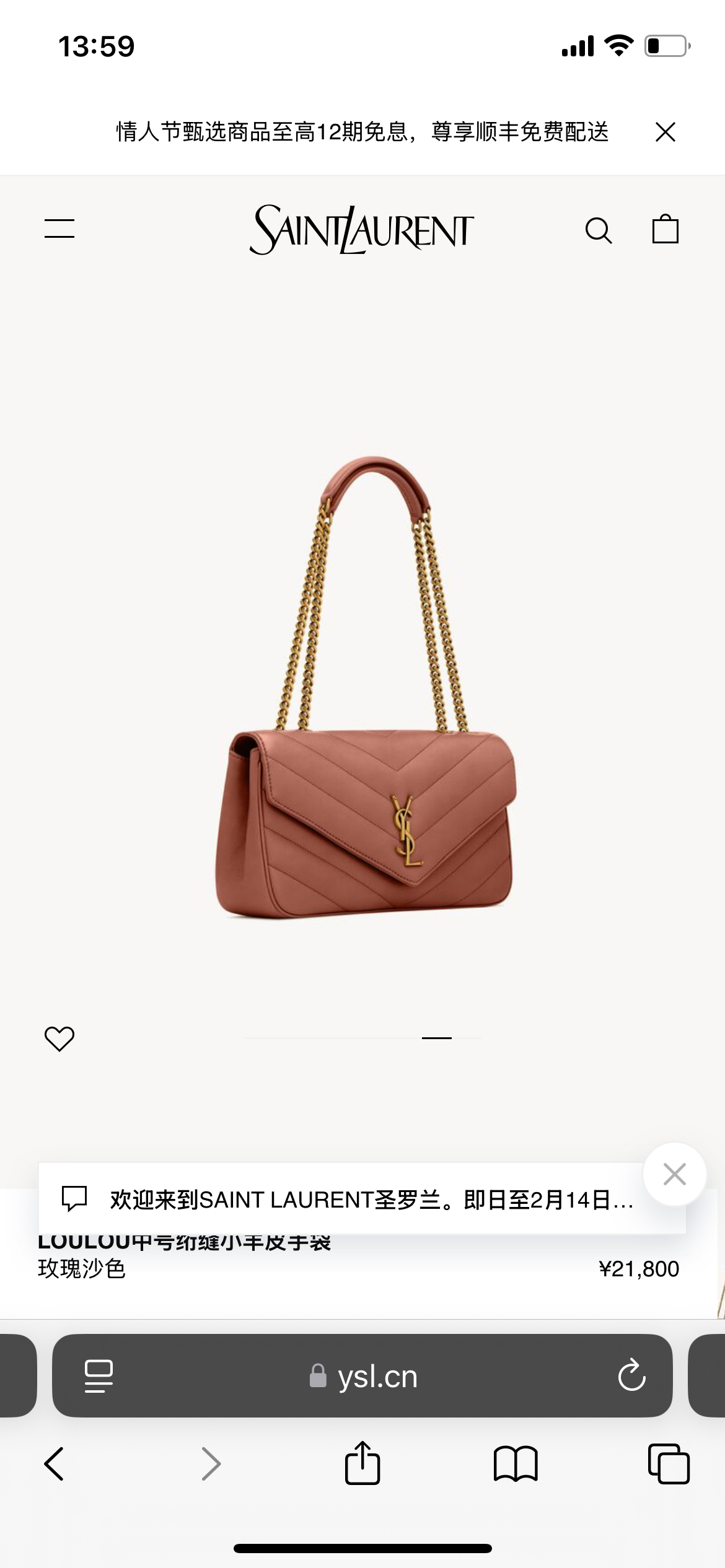Open the shopping bag
The image size is (725, 1568).
[x=666, y=229]
